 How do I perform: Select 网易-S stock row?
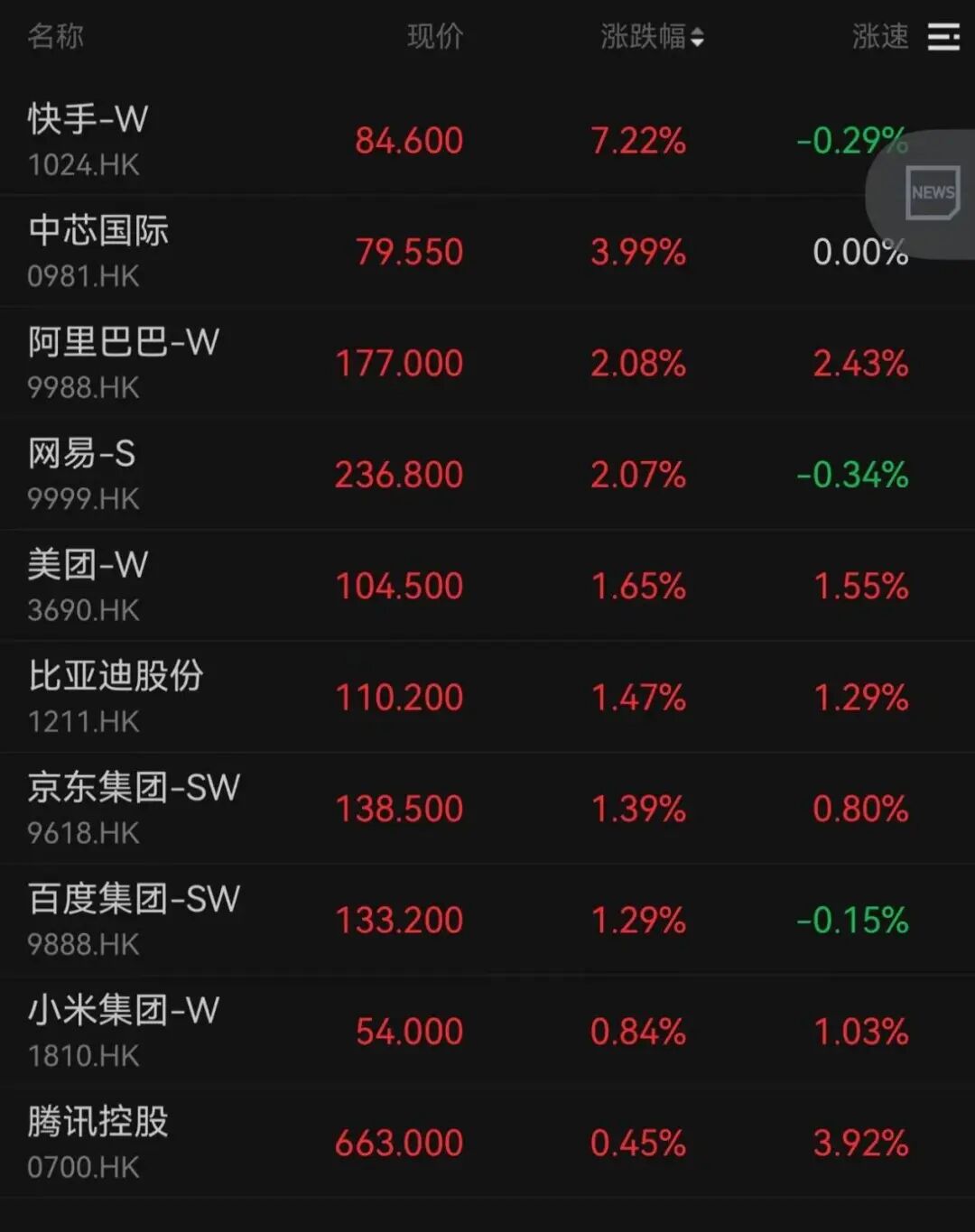(82, 474)
